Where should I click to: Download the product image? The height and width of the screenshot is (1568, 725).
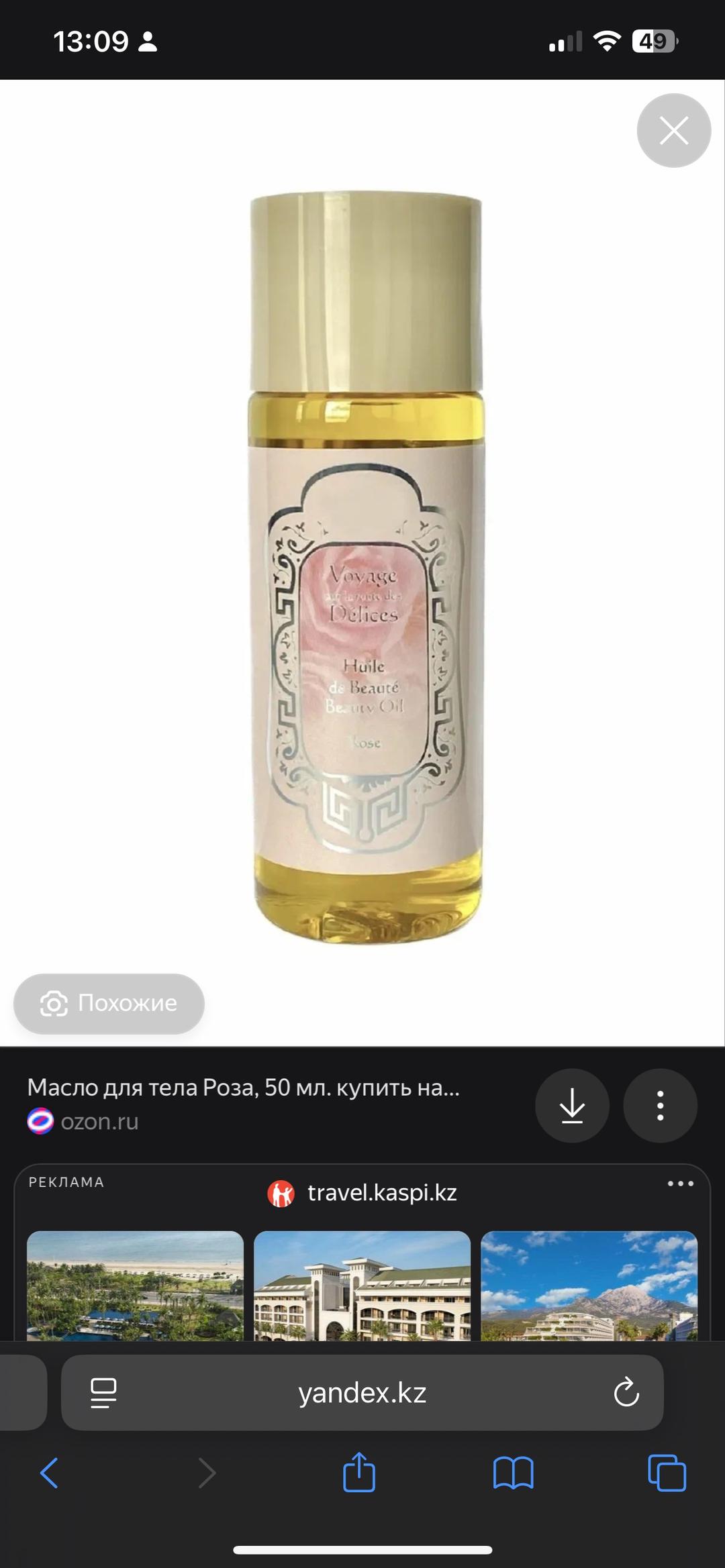pos(572,1105)
